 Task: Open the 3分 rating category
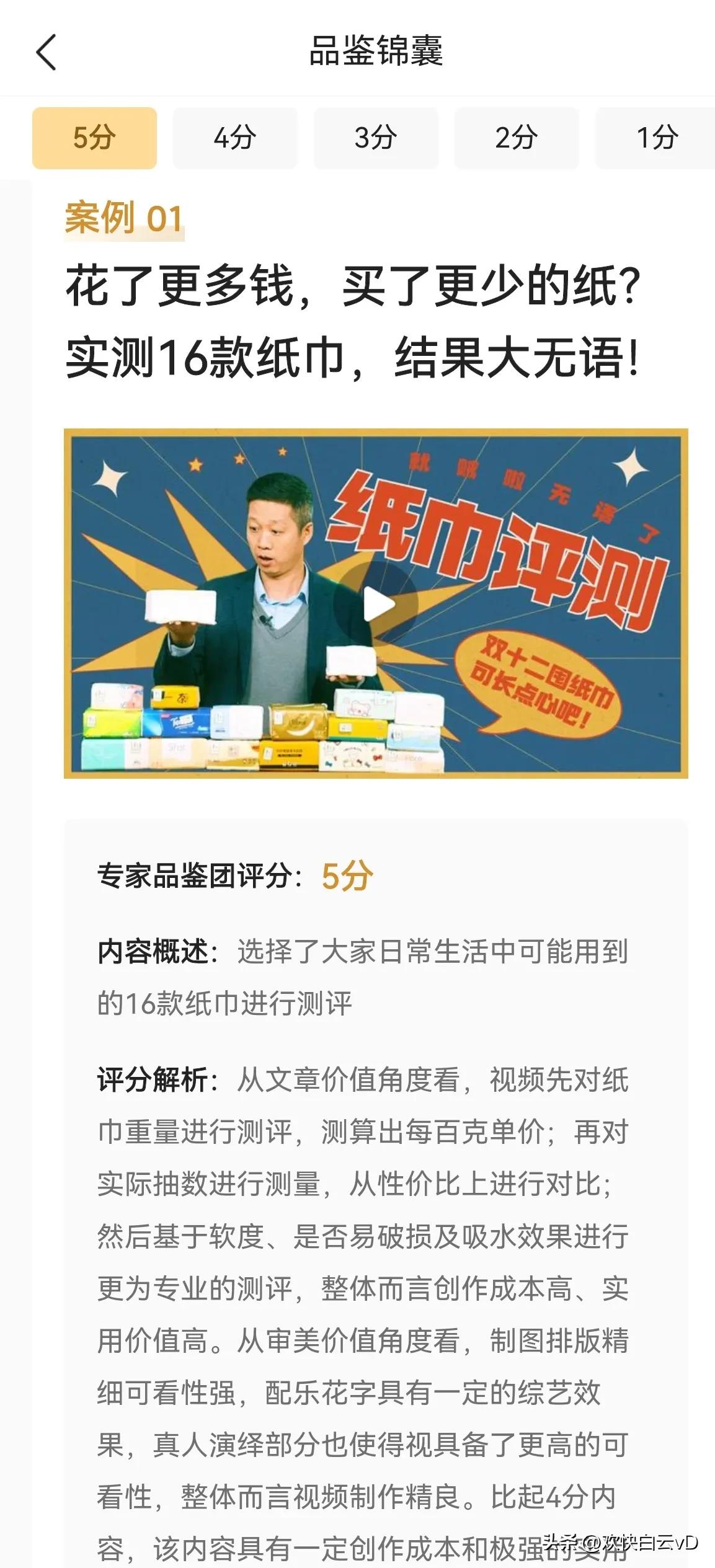click(375, 139)
